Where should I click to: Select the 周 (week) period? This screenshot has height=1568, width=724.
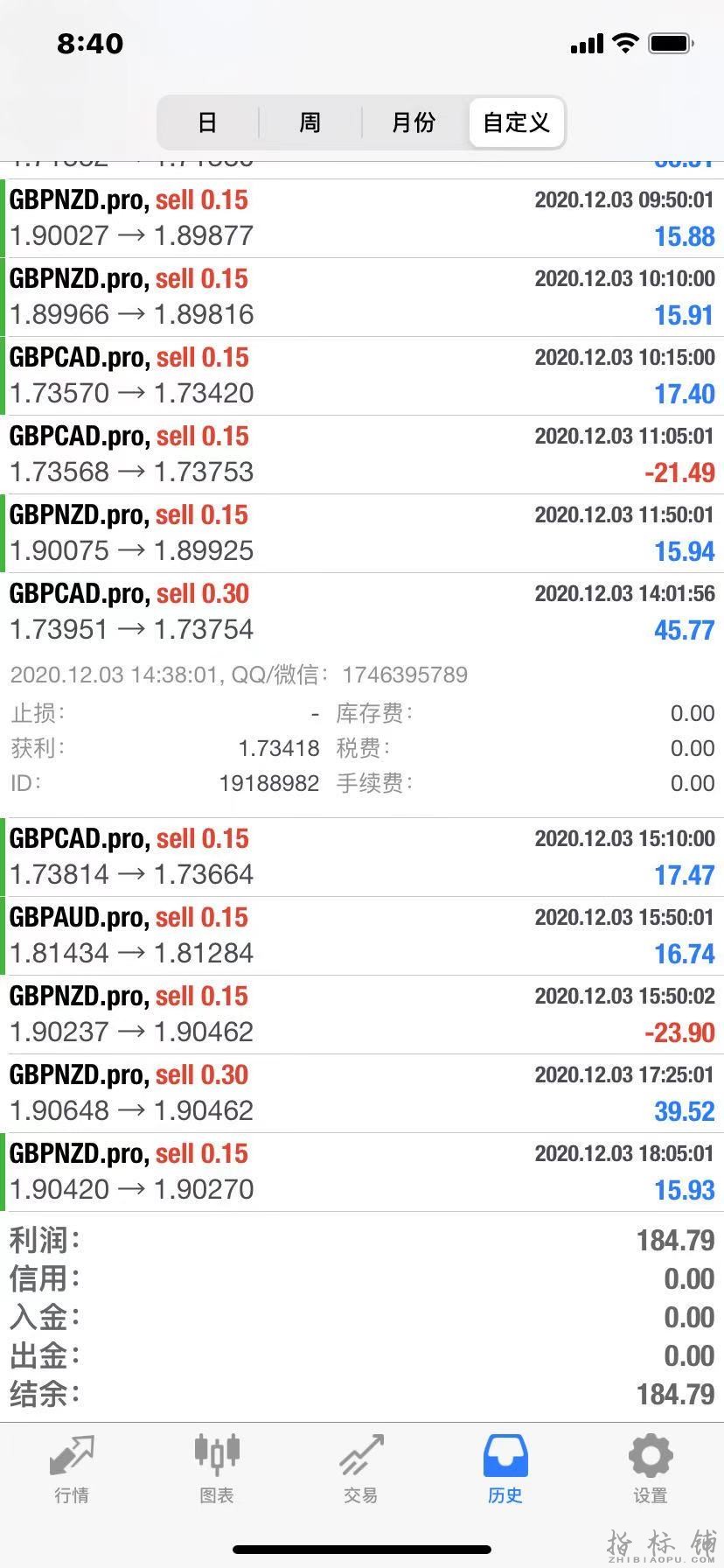(x=310, y=122)
